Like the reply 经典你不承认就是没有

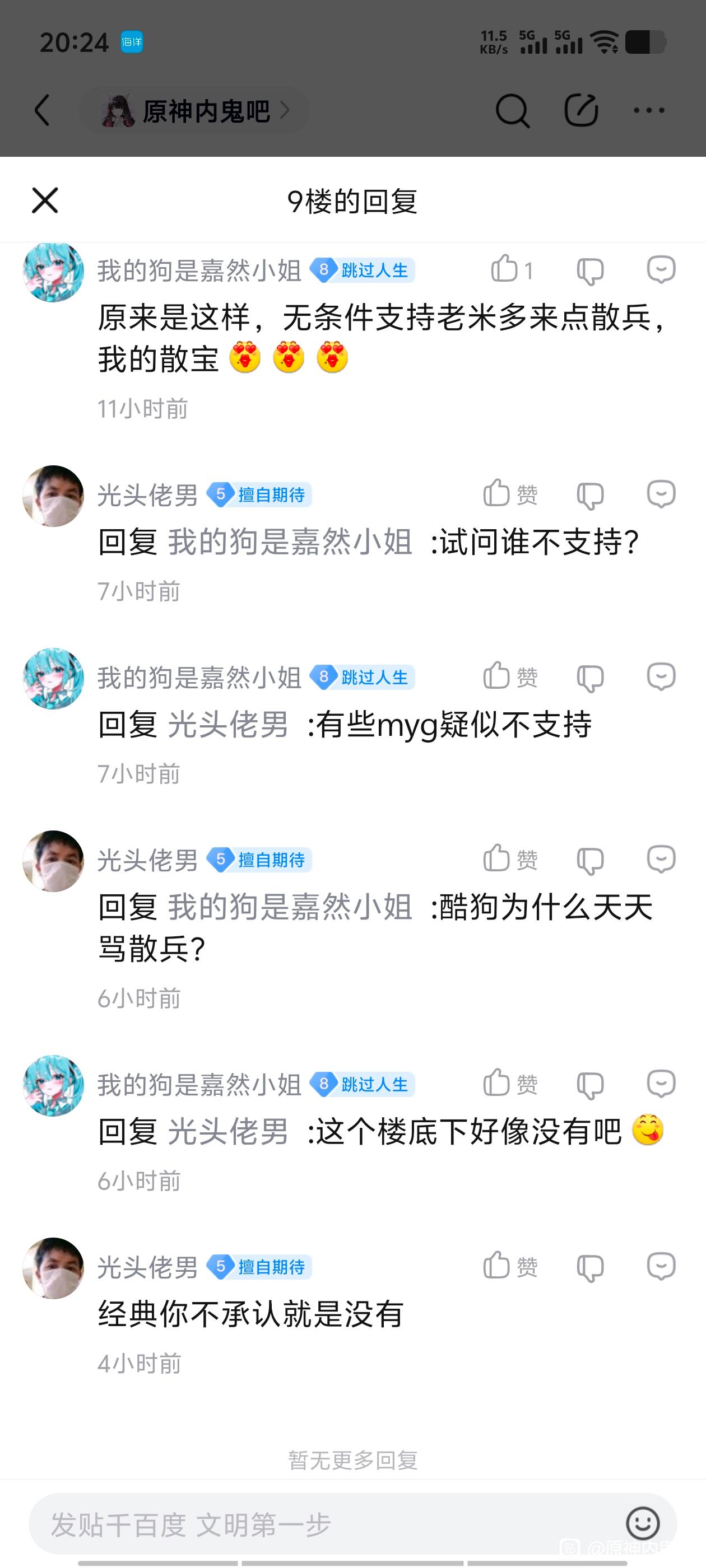(497, 1267)
